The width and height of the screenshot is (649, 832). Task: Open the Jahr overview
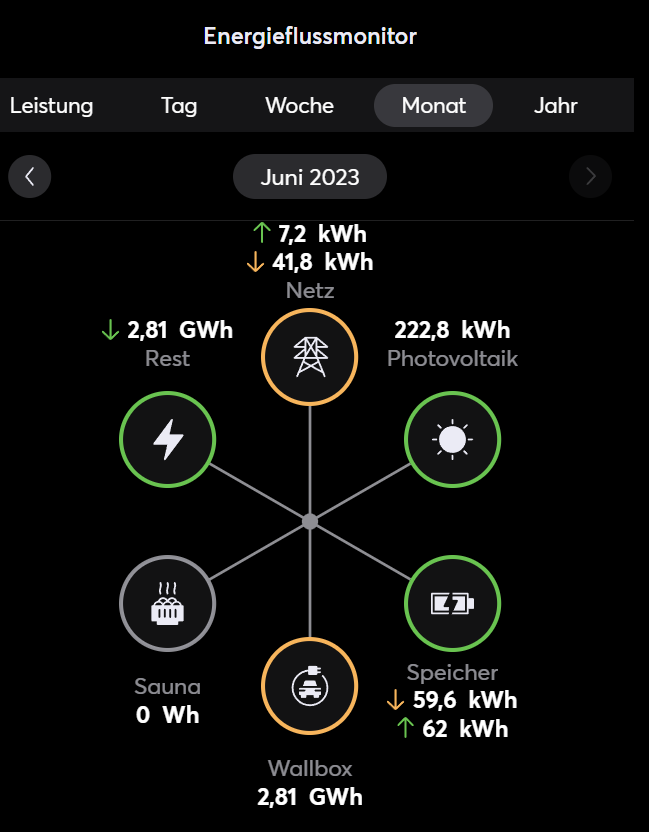(x=556, y=105)
